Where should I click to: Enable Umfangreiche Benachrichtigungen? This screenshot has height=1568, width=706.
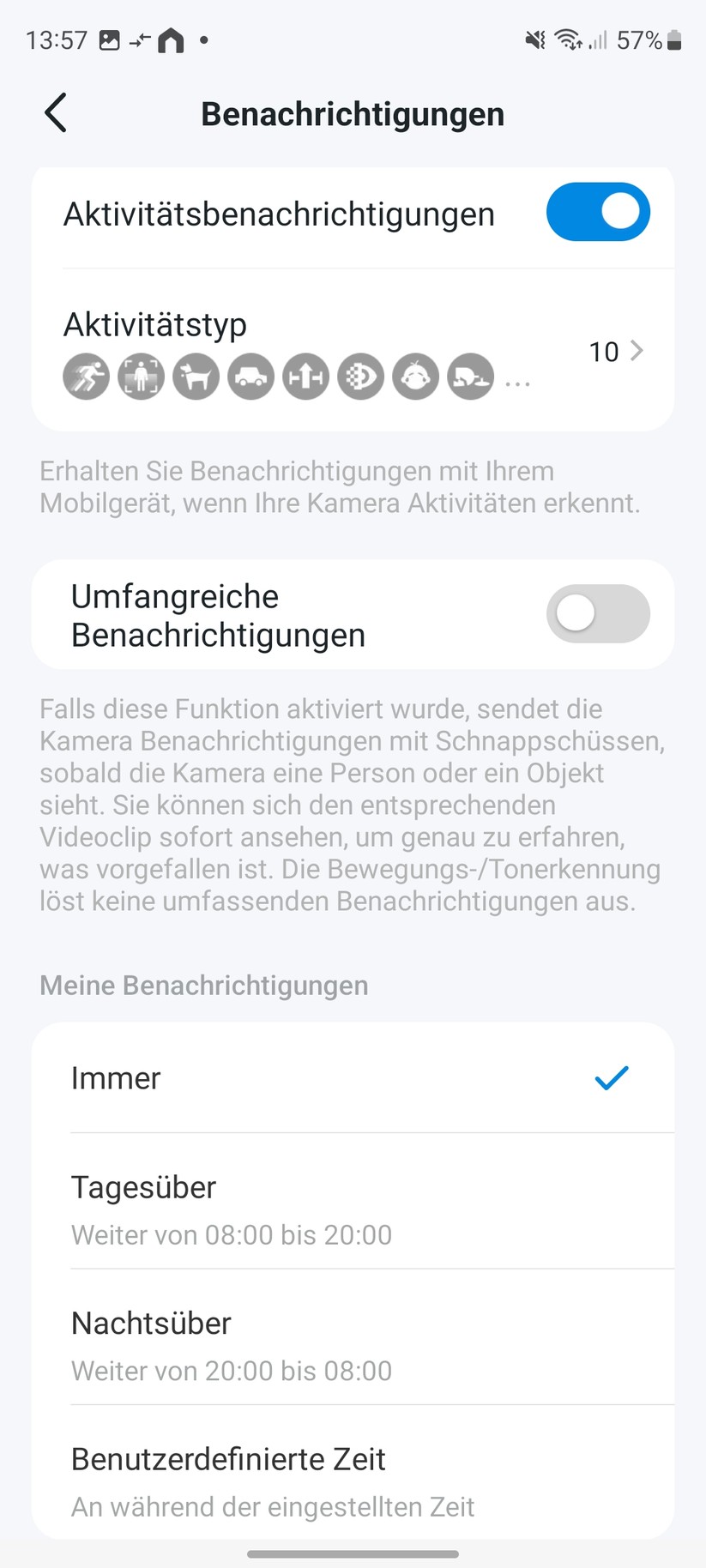(598, 614)
